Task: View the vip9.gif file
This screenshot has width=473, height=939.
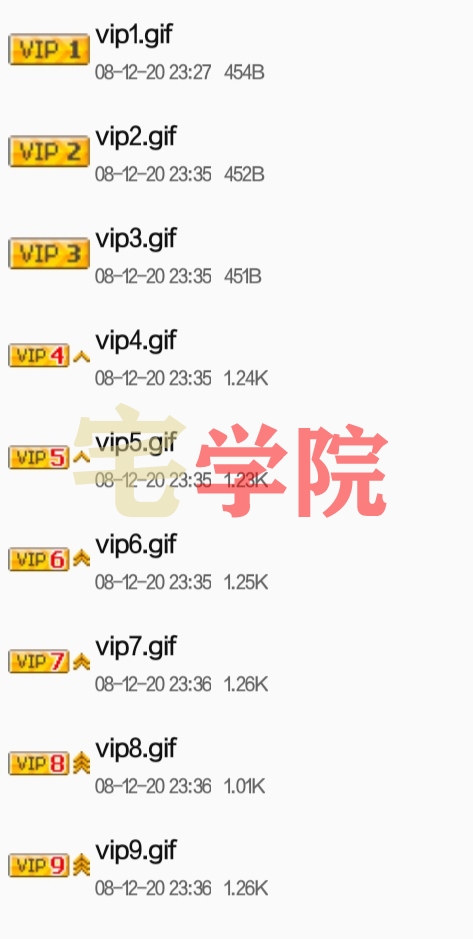Action: point(236,865)
